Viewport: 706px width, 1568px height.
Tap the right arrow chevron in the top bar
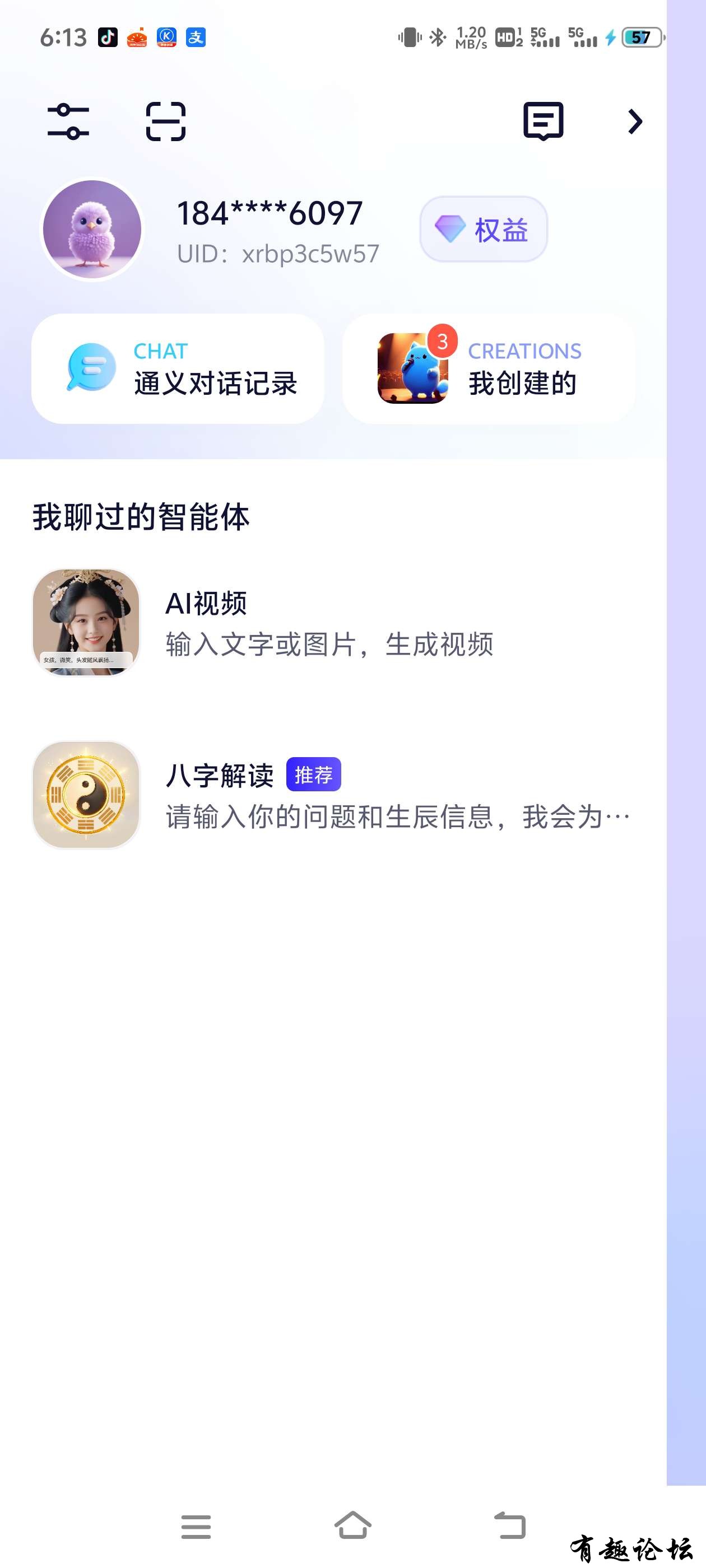635,121
